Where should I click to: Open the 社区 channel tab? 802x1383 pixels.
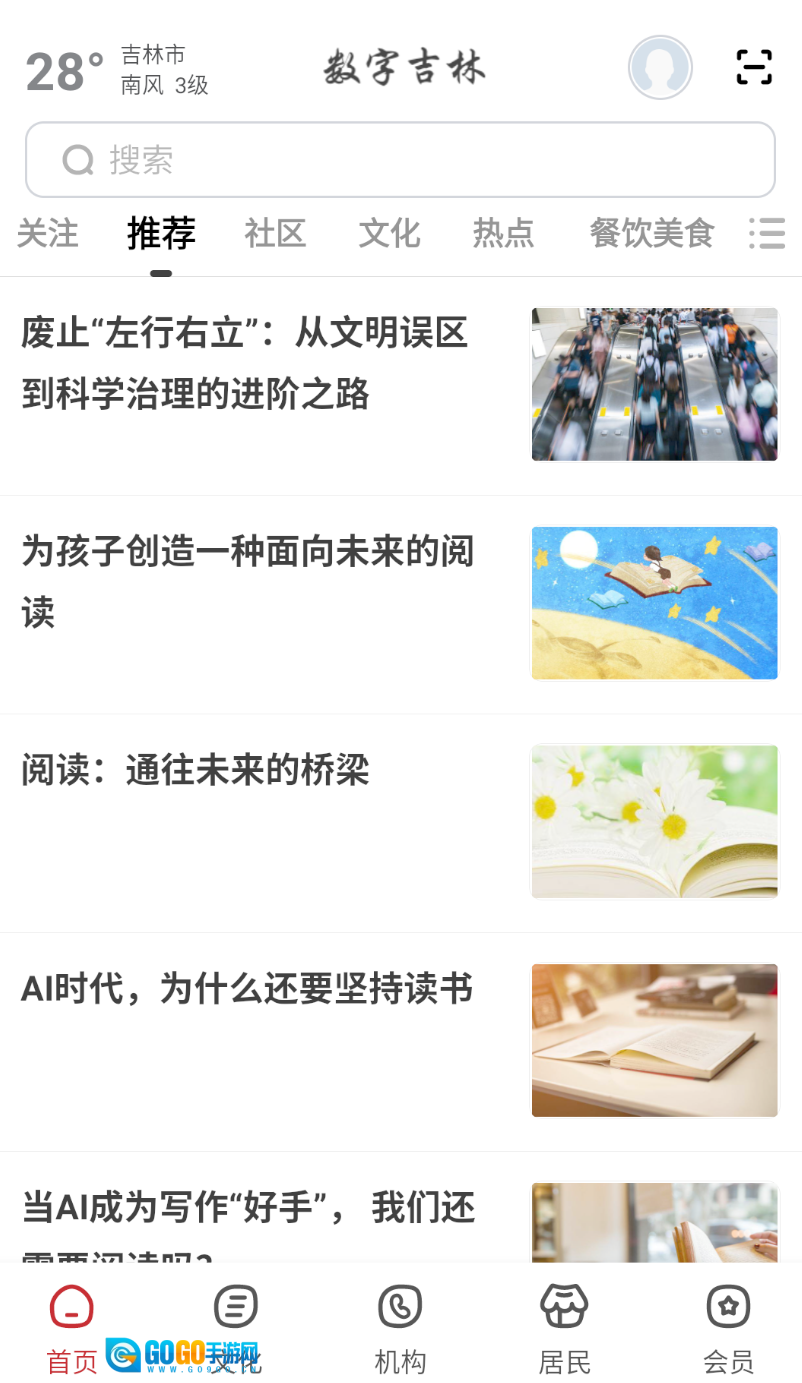coord(275,233)
